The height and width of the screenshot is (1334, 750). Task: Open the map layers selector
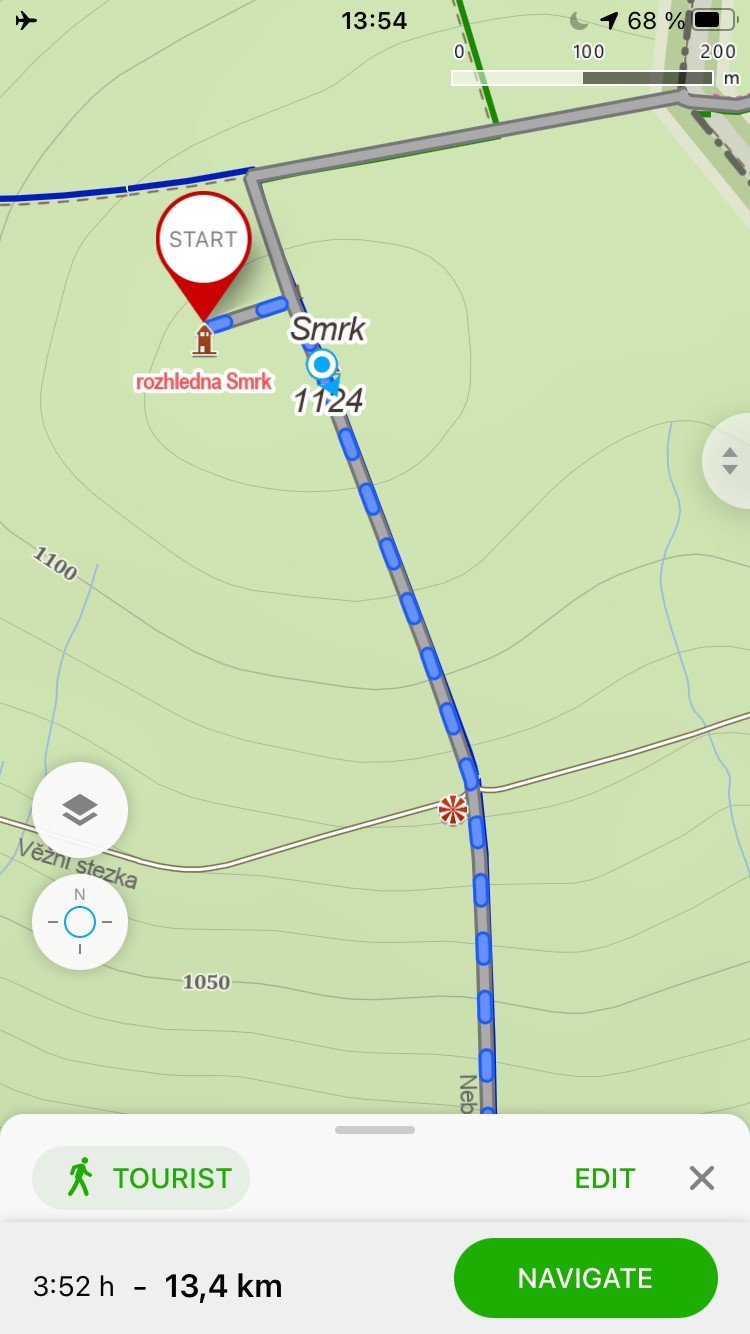[80, 810]
